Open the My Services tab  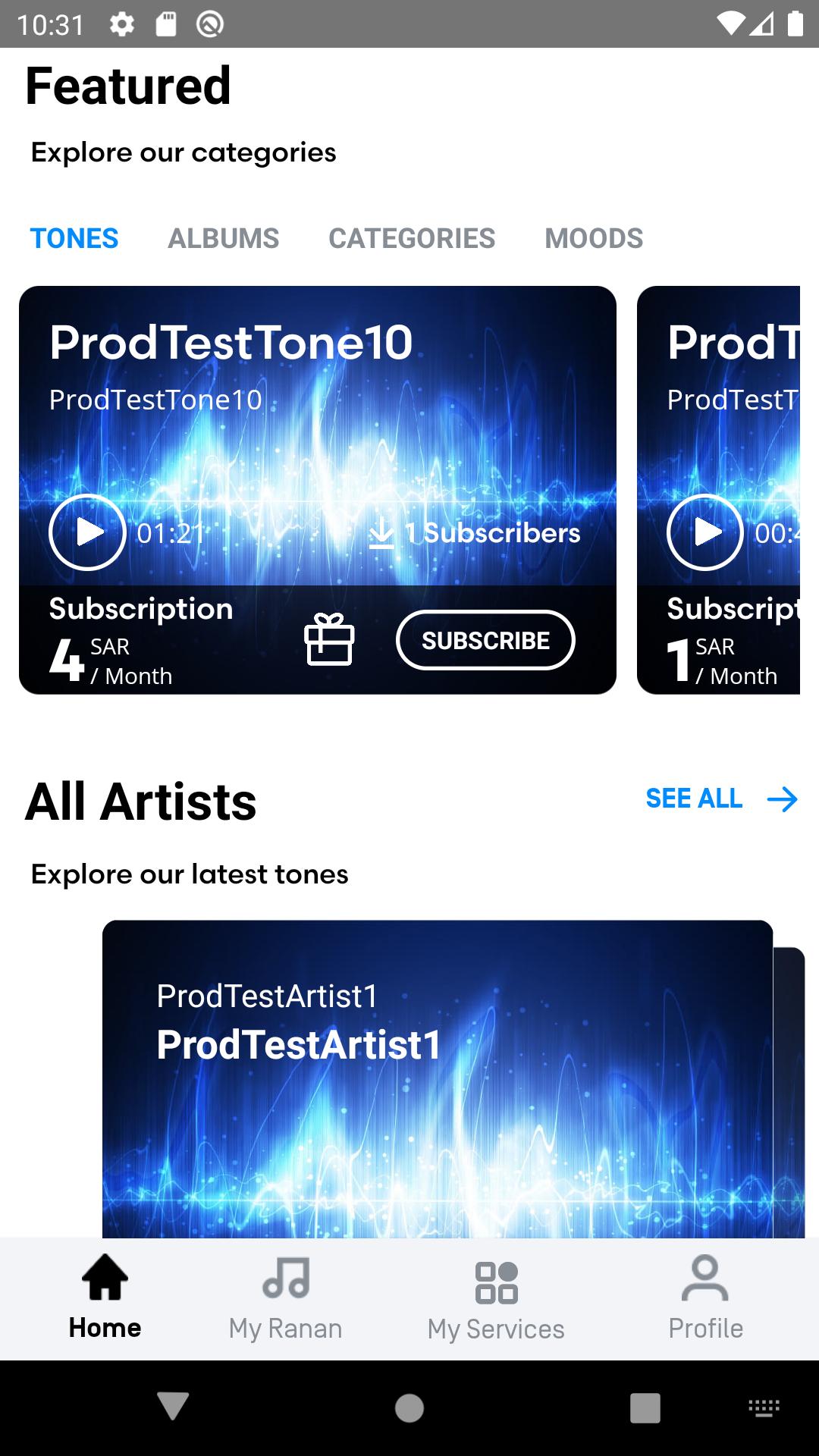click(x=496, y=1298)
